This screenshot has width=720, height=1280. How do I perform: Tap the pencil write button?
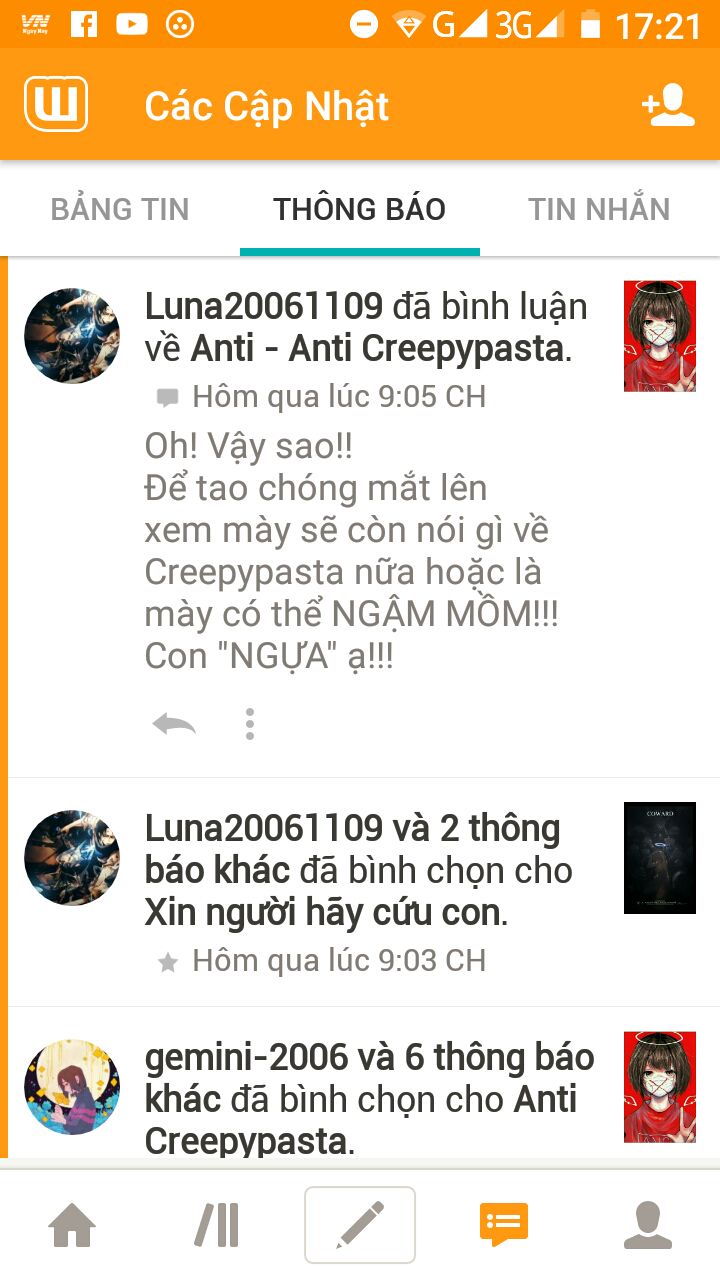360,1225
